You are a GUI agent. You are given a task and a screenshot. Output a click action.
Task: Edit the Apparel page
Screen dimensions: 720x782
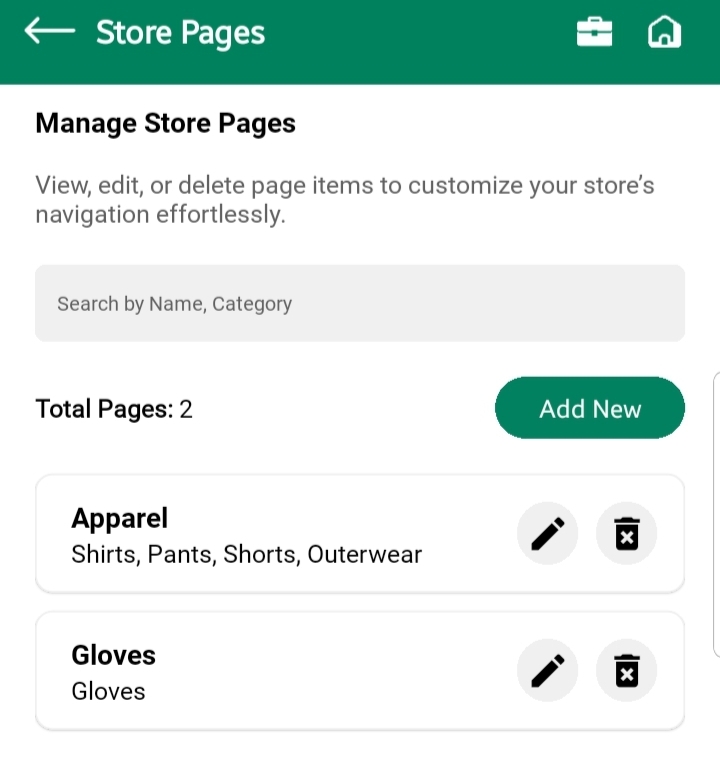[547, 534]
